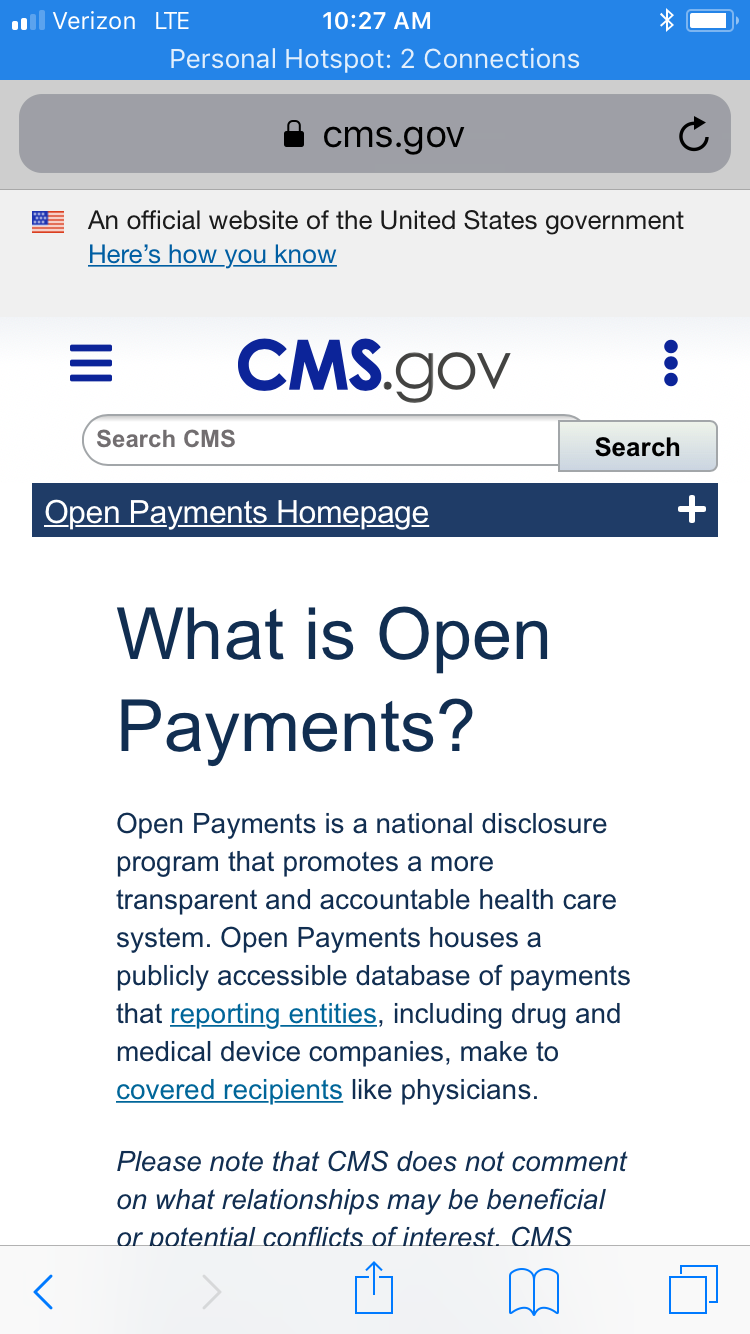Focus the Search CMS text field
Viewport: 750px width, 1334px height.
(322, 440)
